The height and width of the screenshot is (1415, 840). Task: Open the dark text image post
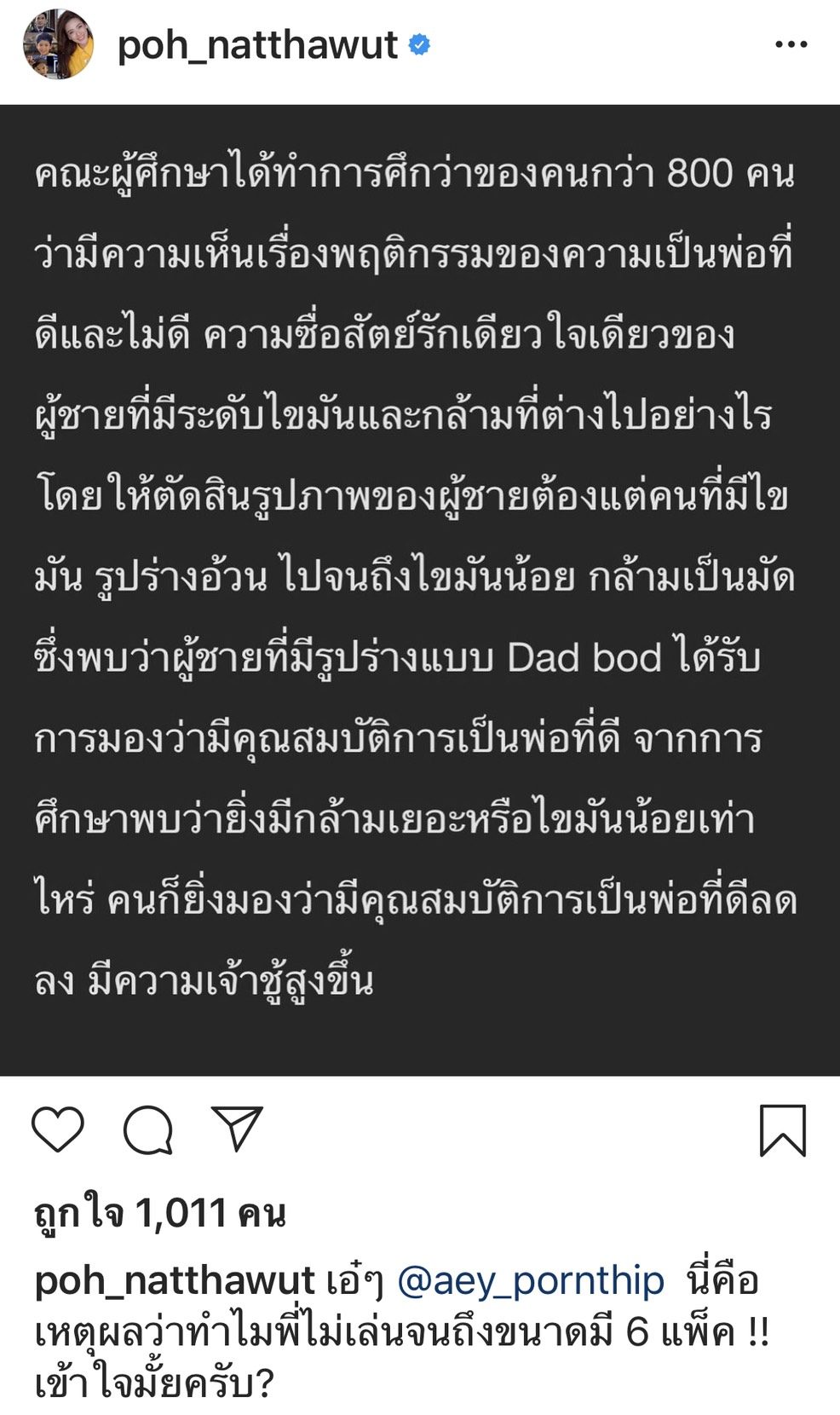point(420,588)
